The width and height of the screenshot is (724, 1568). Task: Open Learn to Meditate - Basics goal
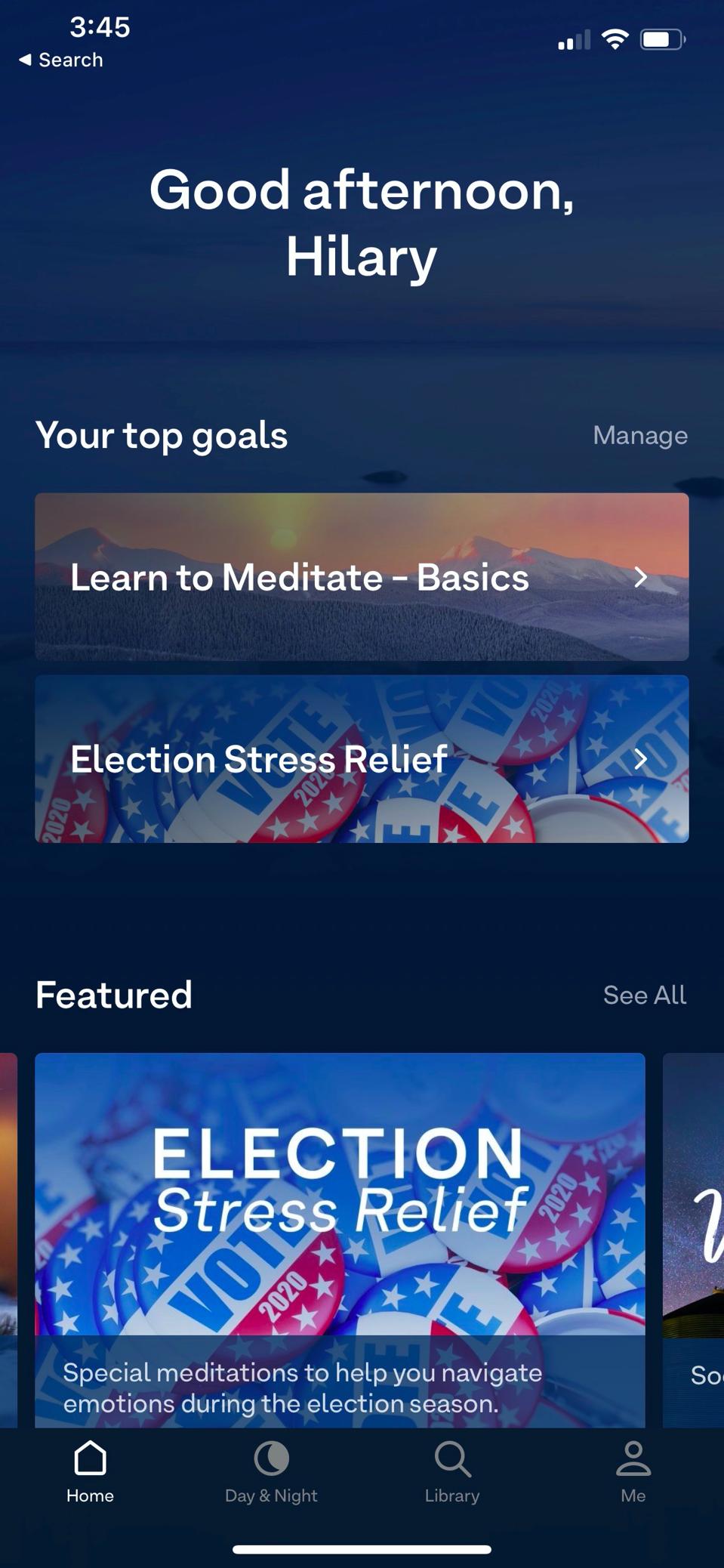pos(362,577)
